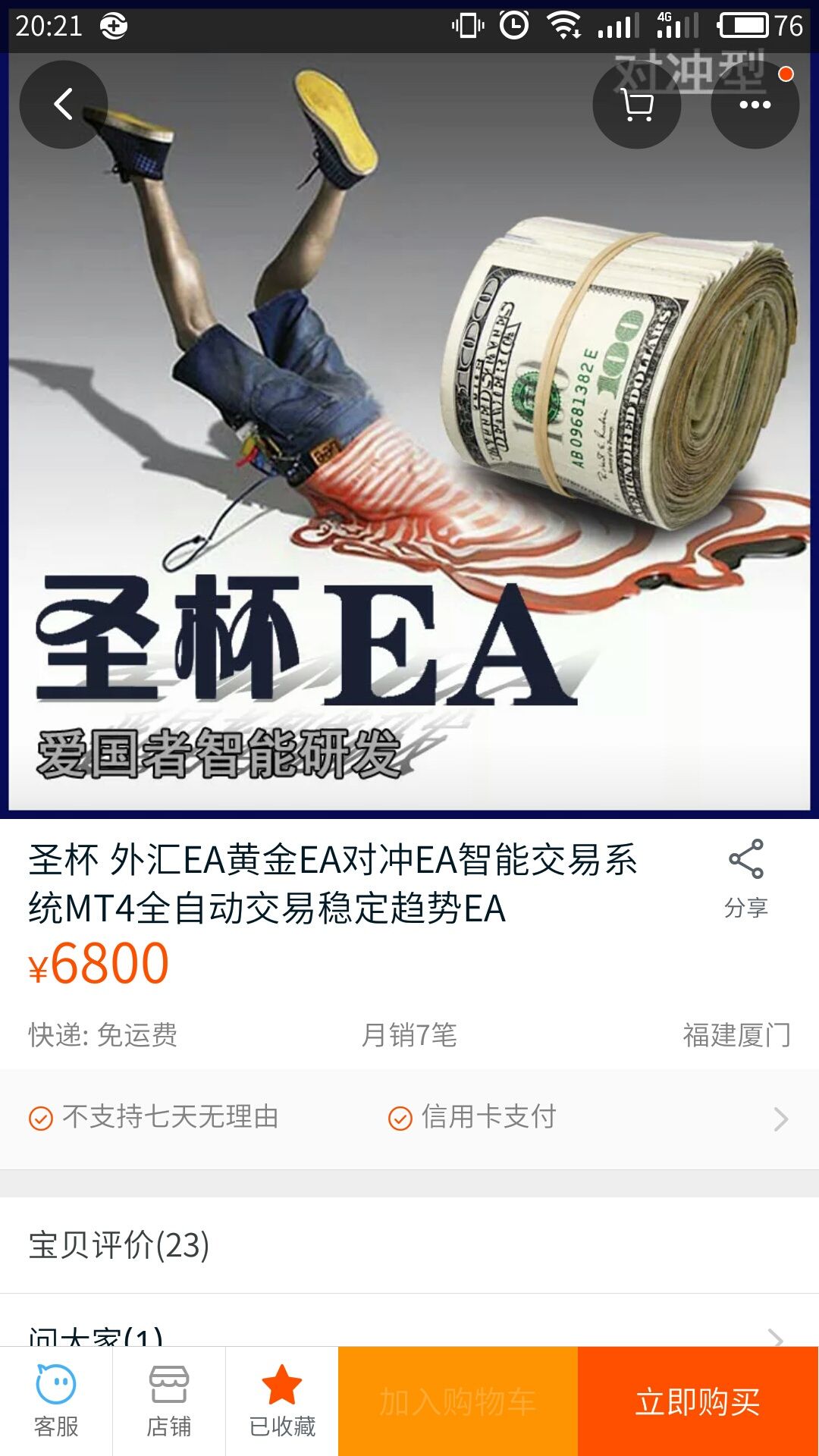Expand the service guarantees row with 信用卡支付
This screenshot has width=819, height=1456.
pos(409,1119)
